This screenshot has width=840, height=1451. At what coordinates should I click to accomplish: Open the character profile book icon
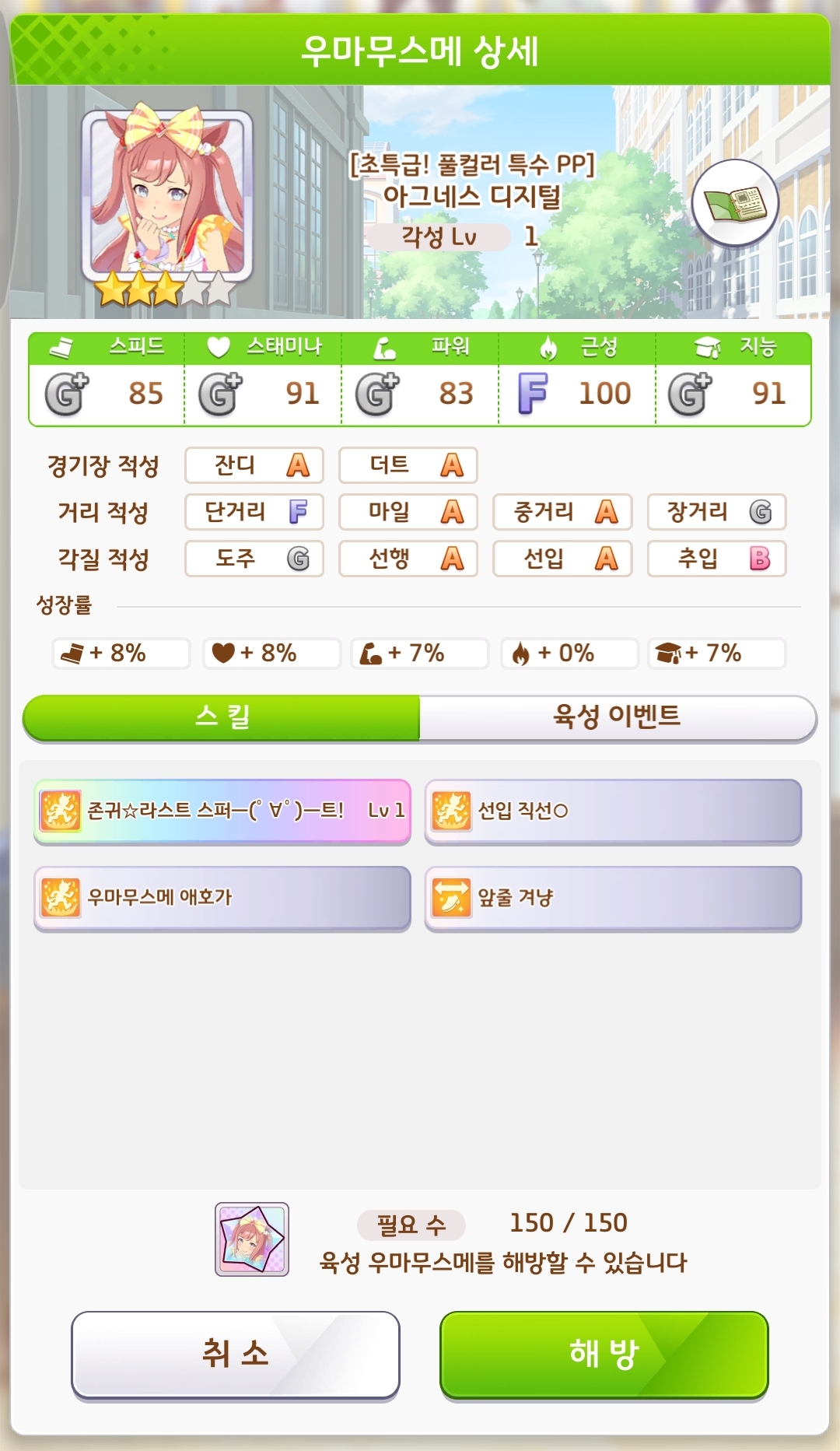735,203
